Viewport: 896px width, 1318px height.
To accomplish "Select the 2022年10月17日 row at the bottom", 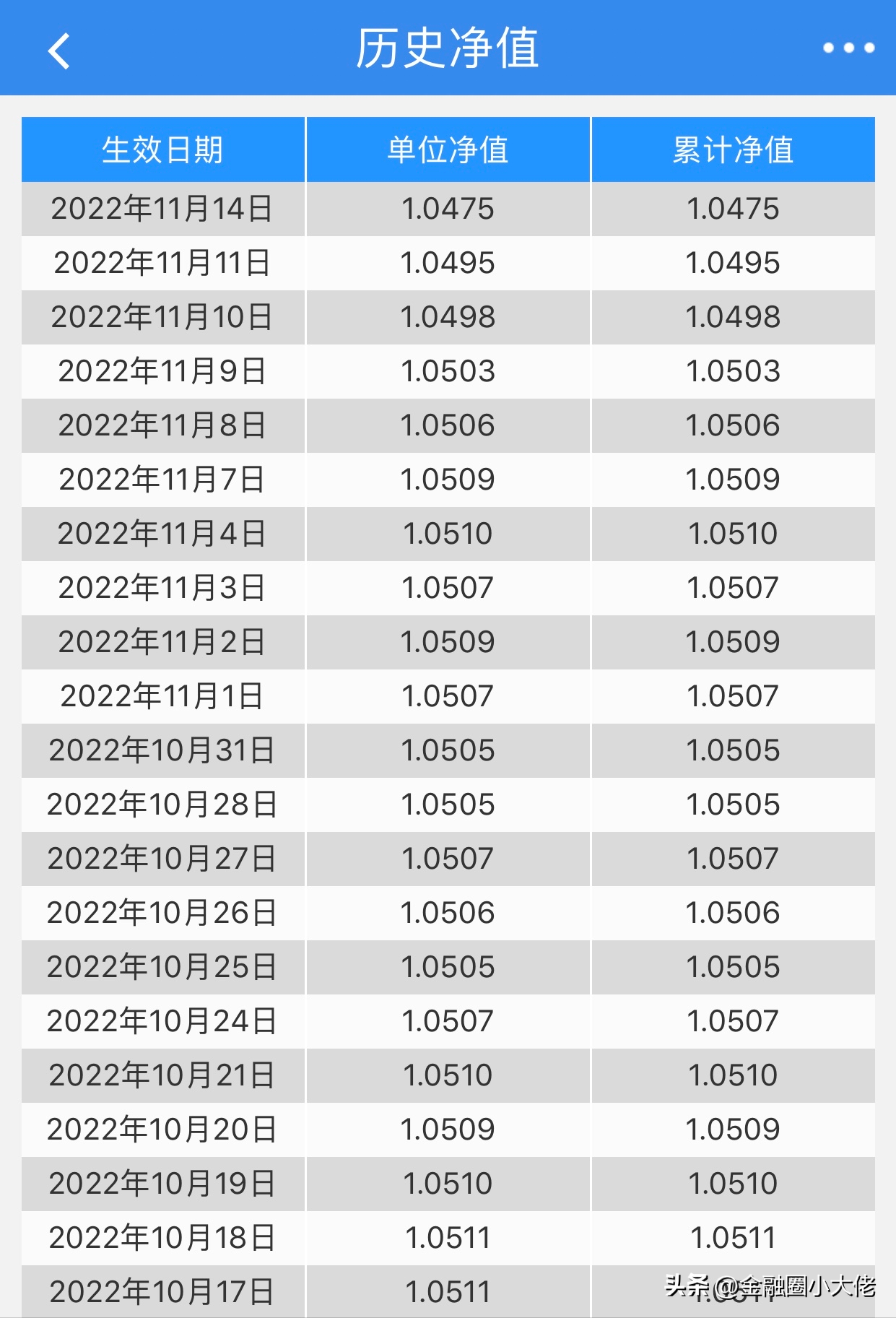I will tap(164, 1290).
